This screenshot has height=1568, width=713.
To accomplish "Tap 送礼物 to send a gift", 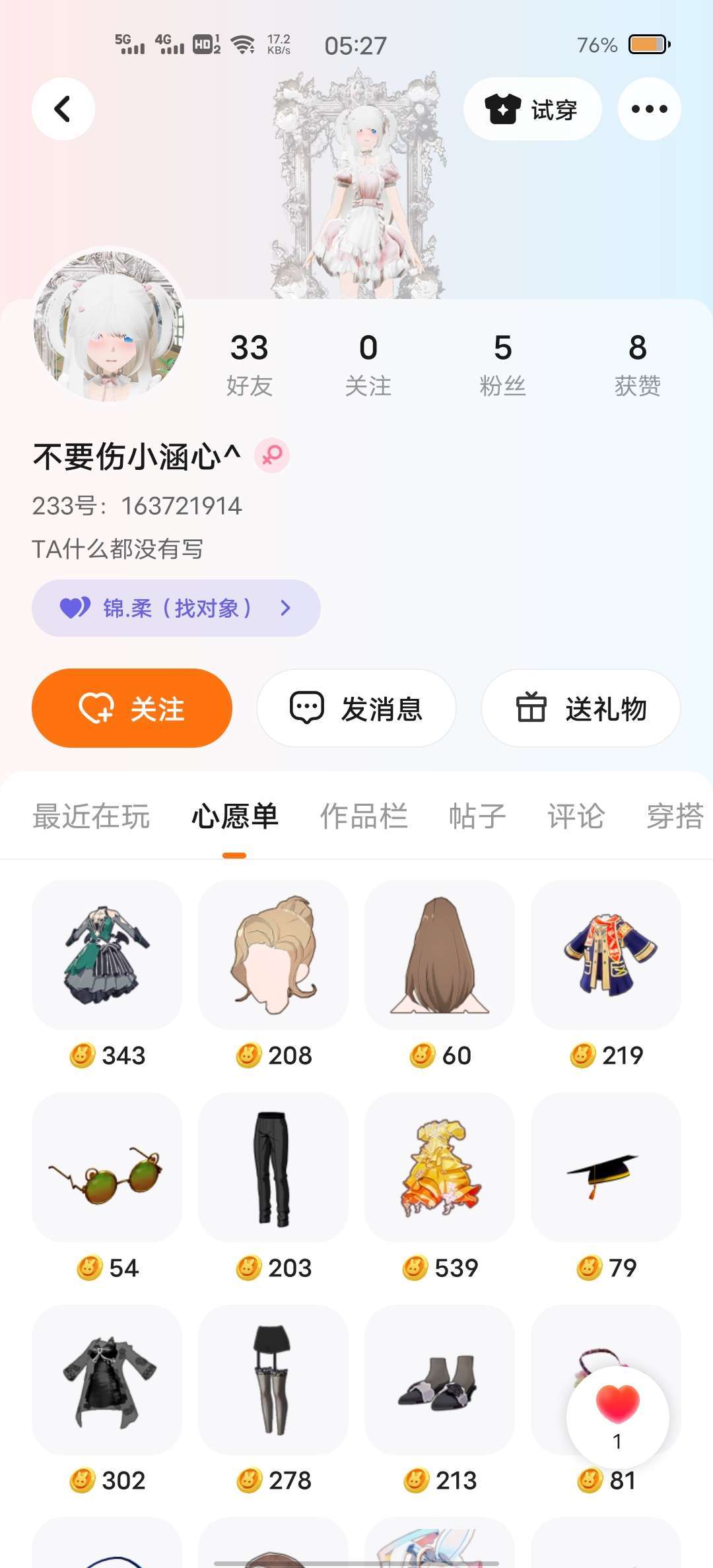I will pyautogui.click(x=581, y=708).
